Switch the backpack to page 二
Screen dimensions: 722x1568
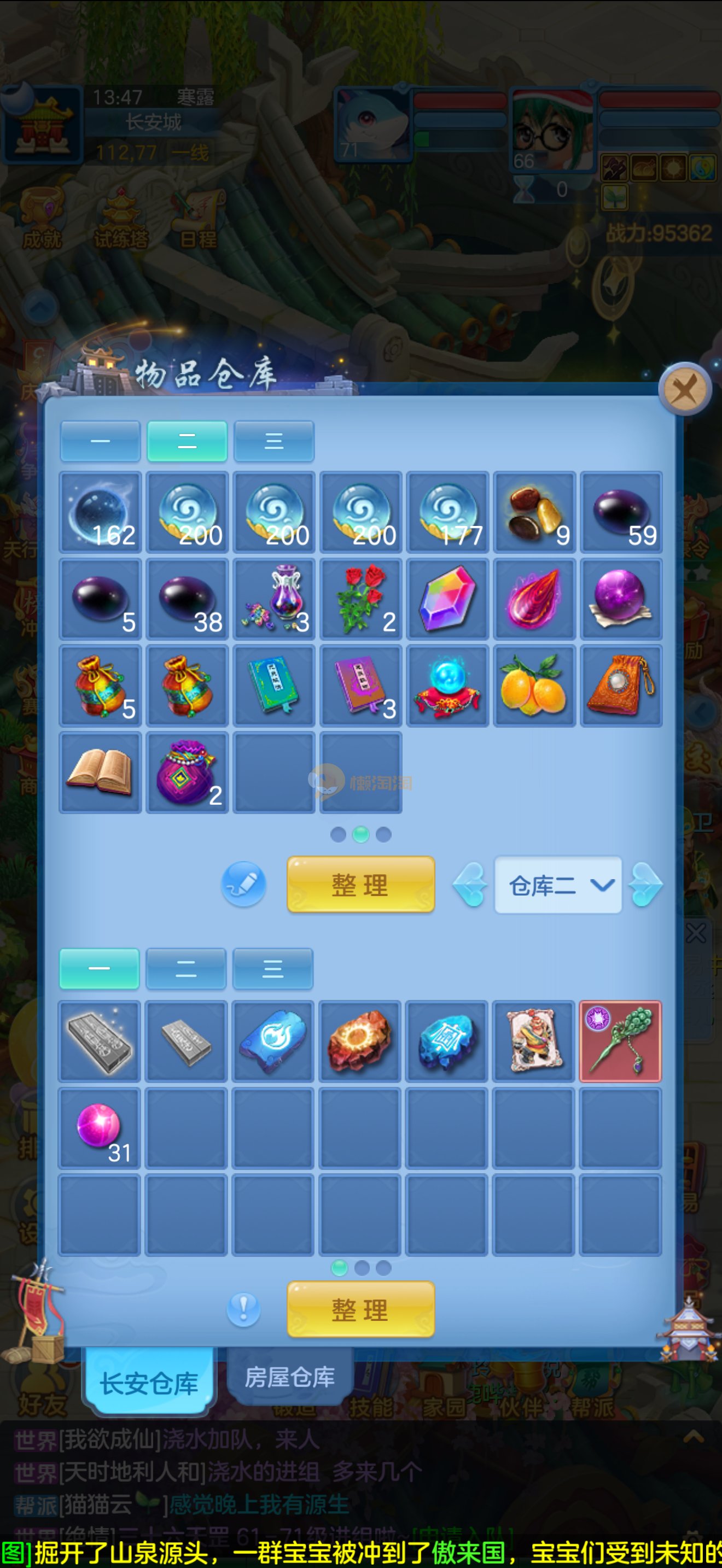(x=185, y=968)
